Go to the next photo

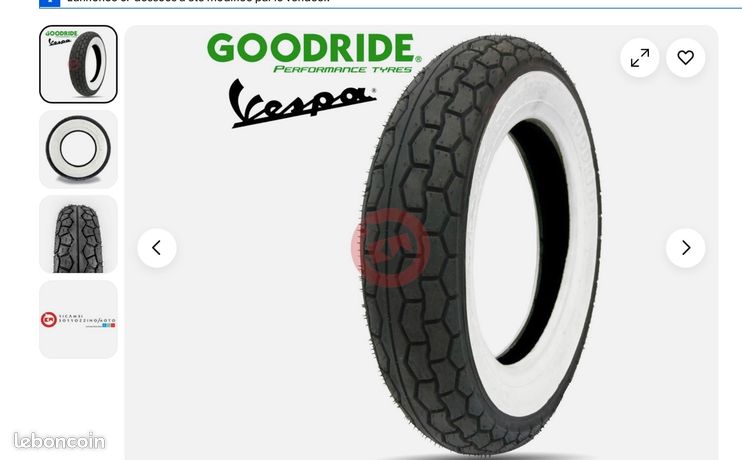685,248
